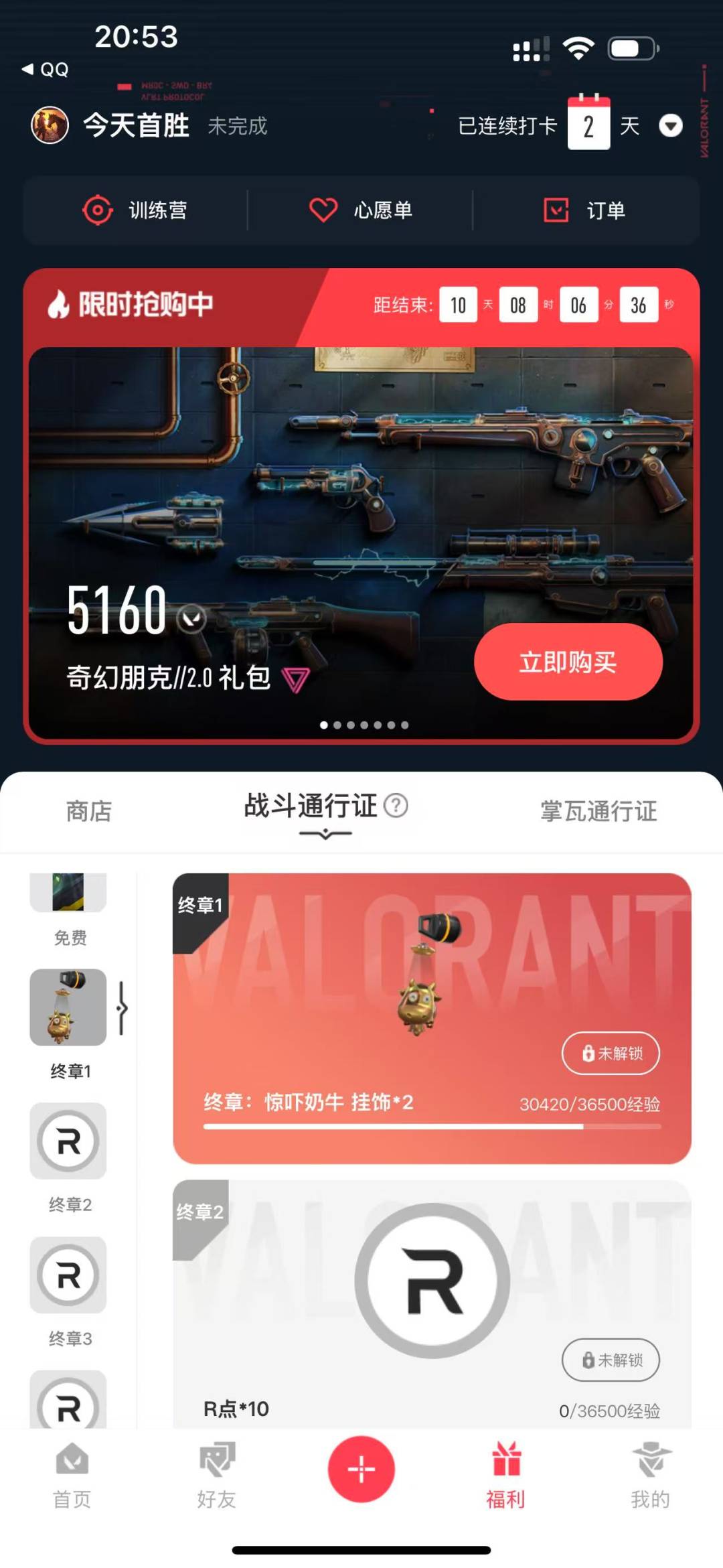Switch to the 掌瓦通行证 tab
Screen dimensions: 723x1568
[598, 810]
